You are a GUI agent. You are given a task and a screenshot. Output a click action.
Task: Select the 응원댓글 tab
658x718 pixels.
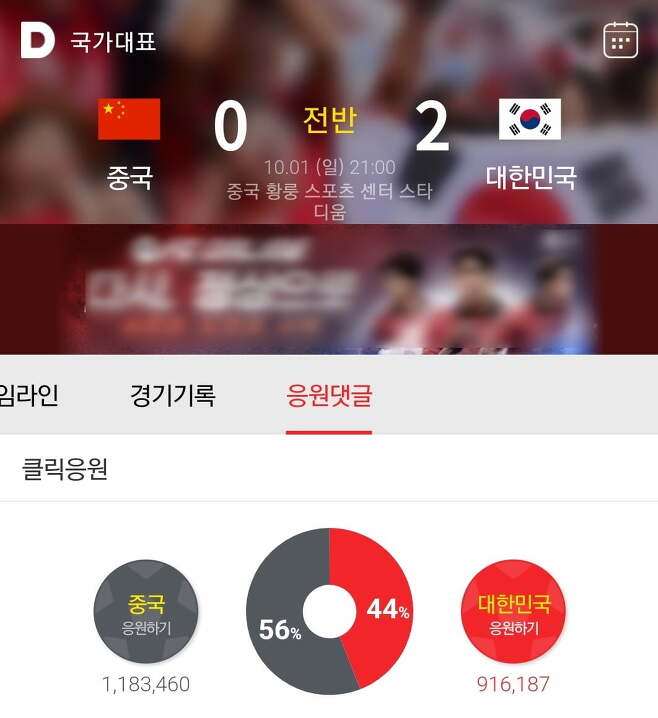point(329,395)
